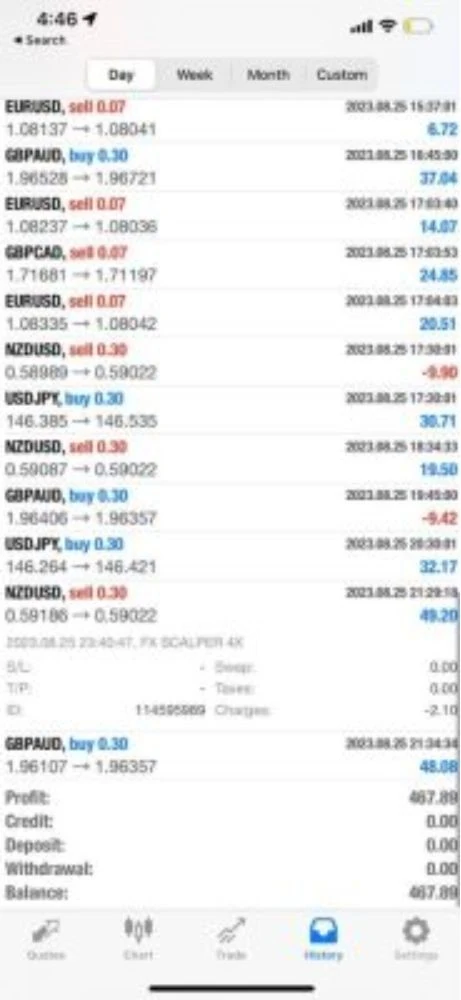Expand the GBPAUD trade with 48.08 profit
The height and width of the screenshot is (1000, 461).
[230, 755]
